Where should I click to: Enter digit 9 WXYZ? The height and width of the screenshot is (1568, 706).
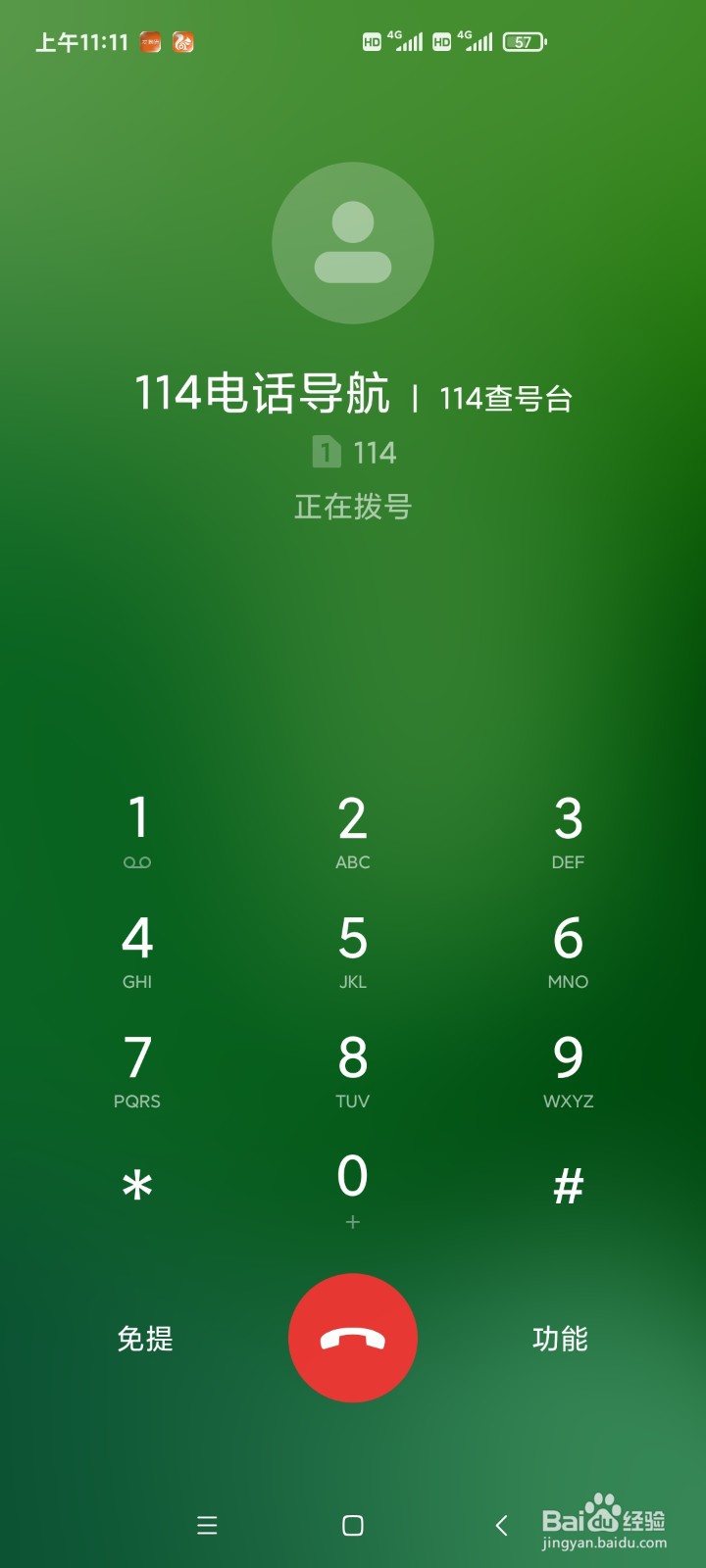tap(568, 1069)
